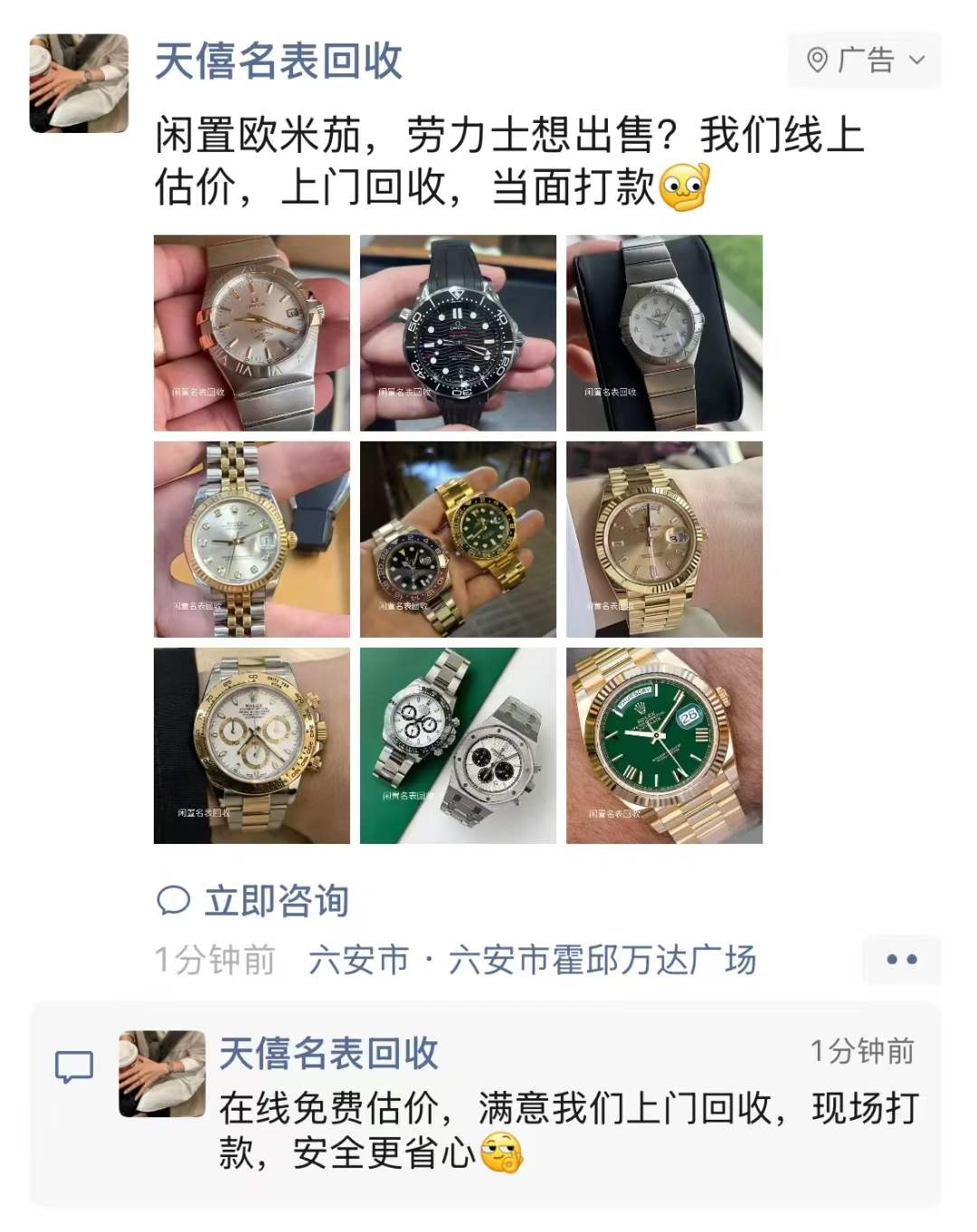Open the silver Omega Constellation watch photo
The height and width of the screenshot is (1232, 977).
tap(251, 333)
